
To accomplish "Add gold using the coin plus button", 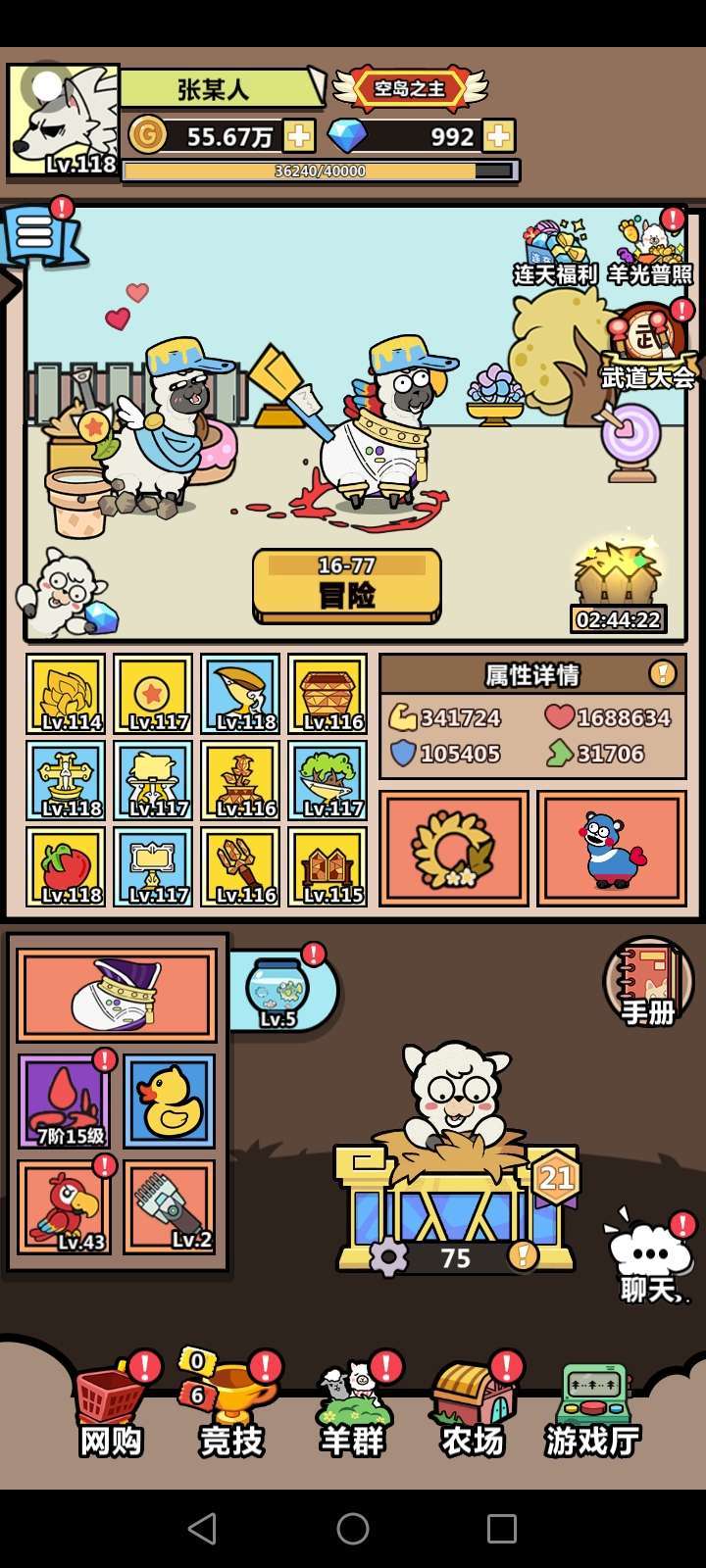I will (x=299, y=136).
